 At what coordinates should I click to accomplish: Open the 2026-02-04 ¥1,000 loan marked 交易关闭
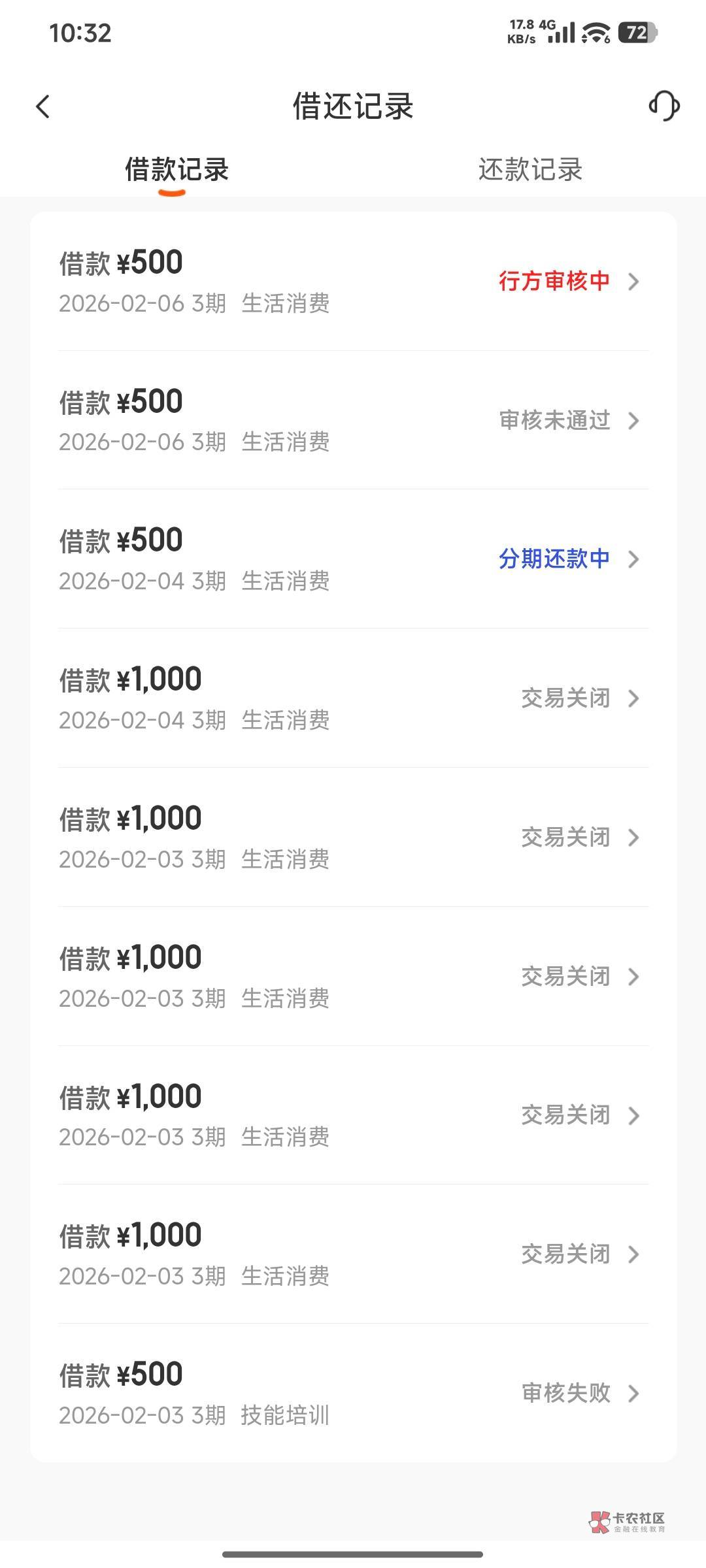[x=353, y=698]
